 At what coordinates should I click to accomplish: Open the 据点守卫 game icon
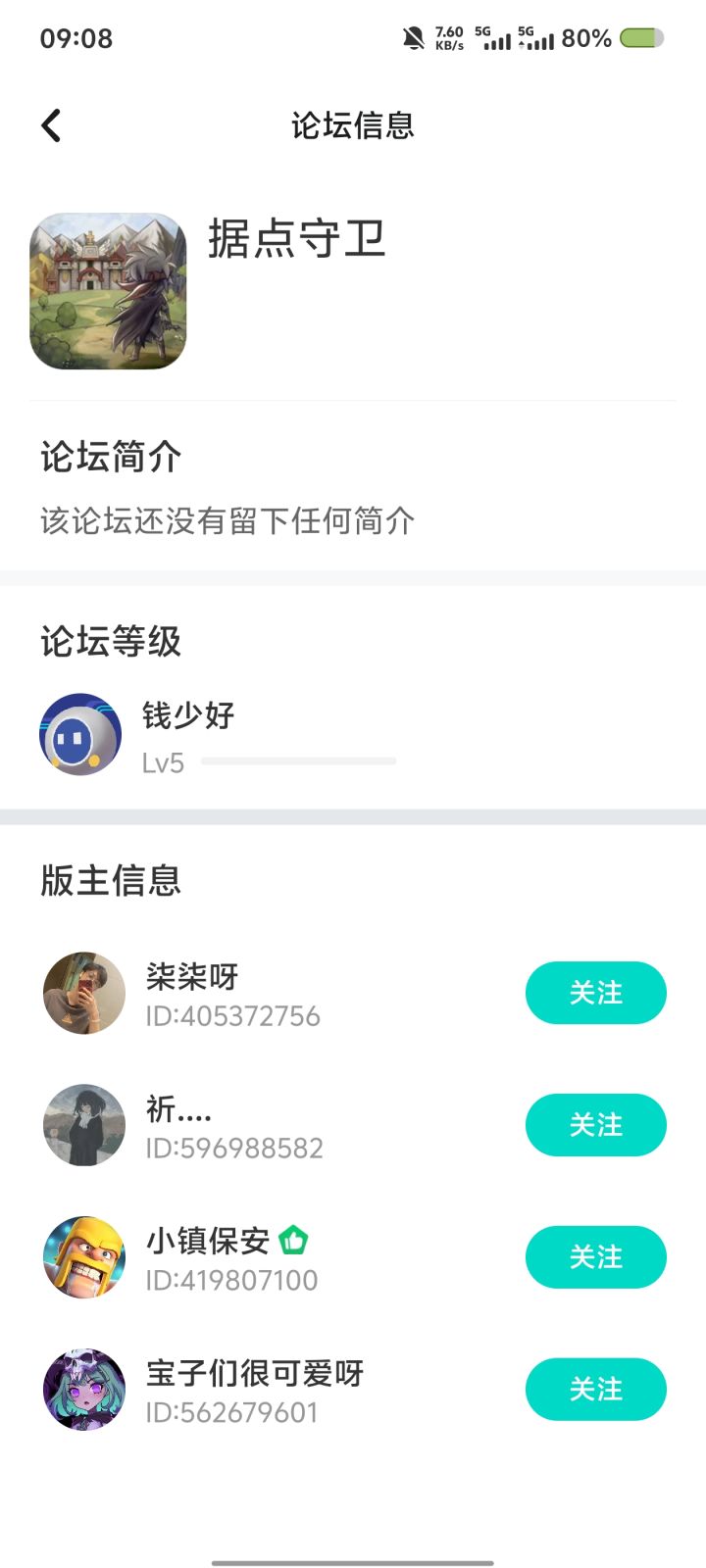click(x=108, y=291)
